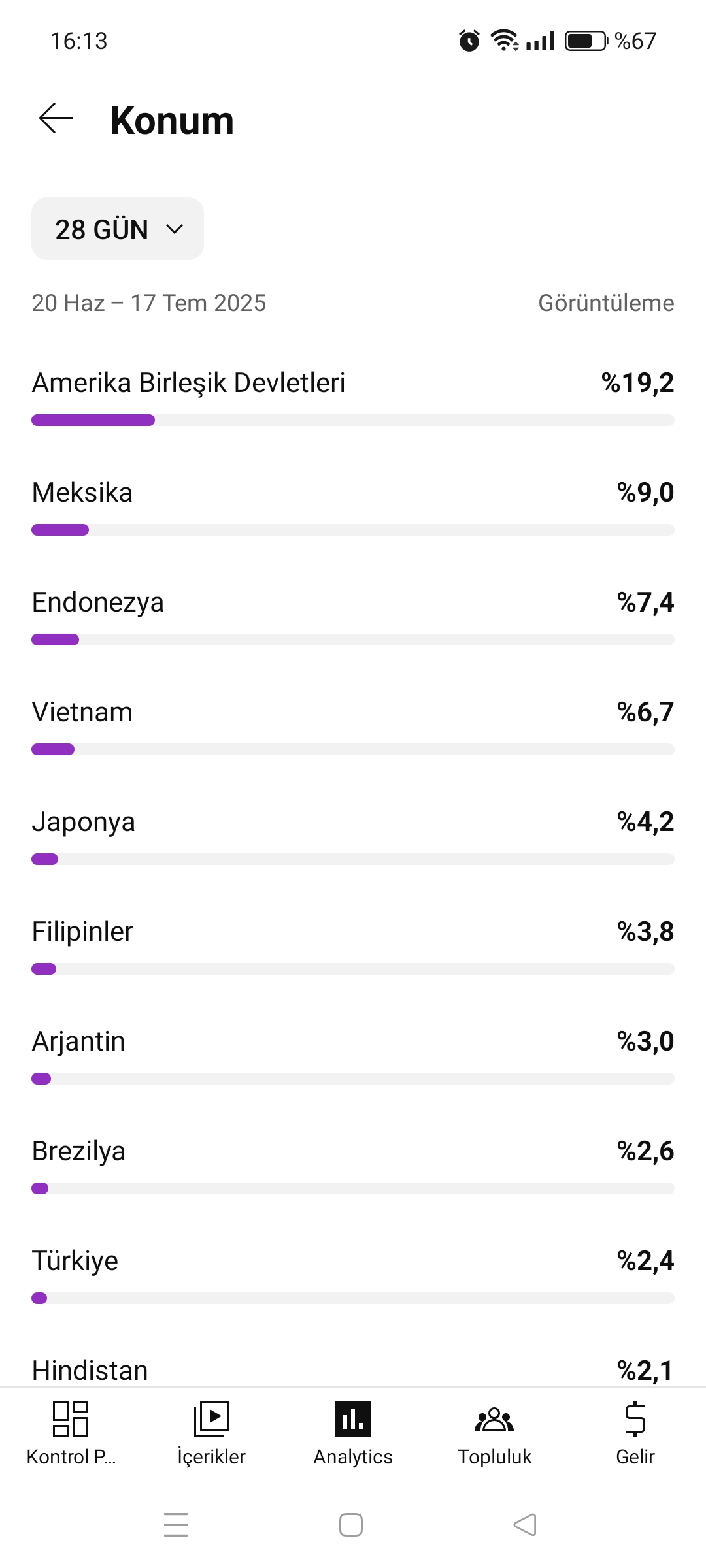Open the Kontrol Paneli tab
This screenshot has width=706, height=1568.
(71, 1434)
